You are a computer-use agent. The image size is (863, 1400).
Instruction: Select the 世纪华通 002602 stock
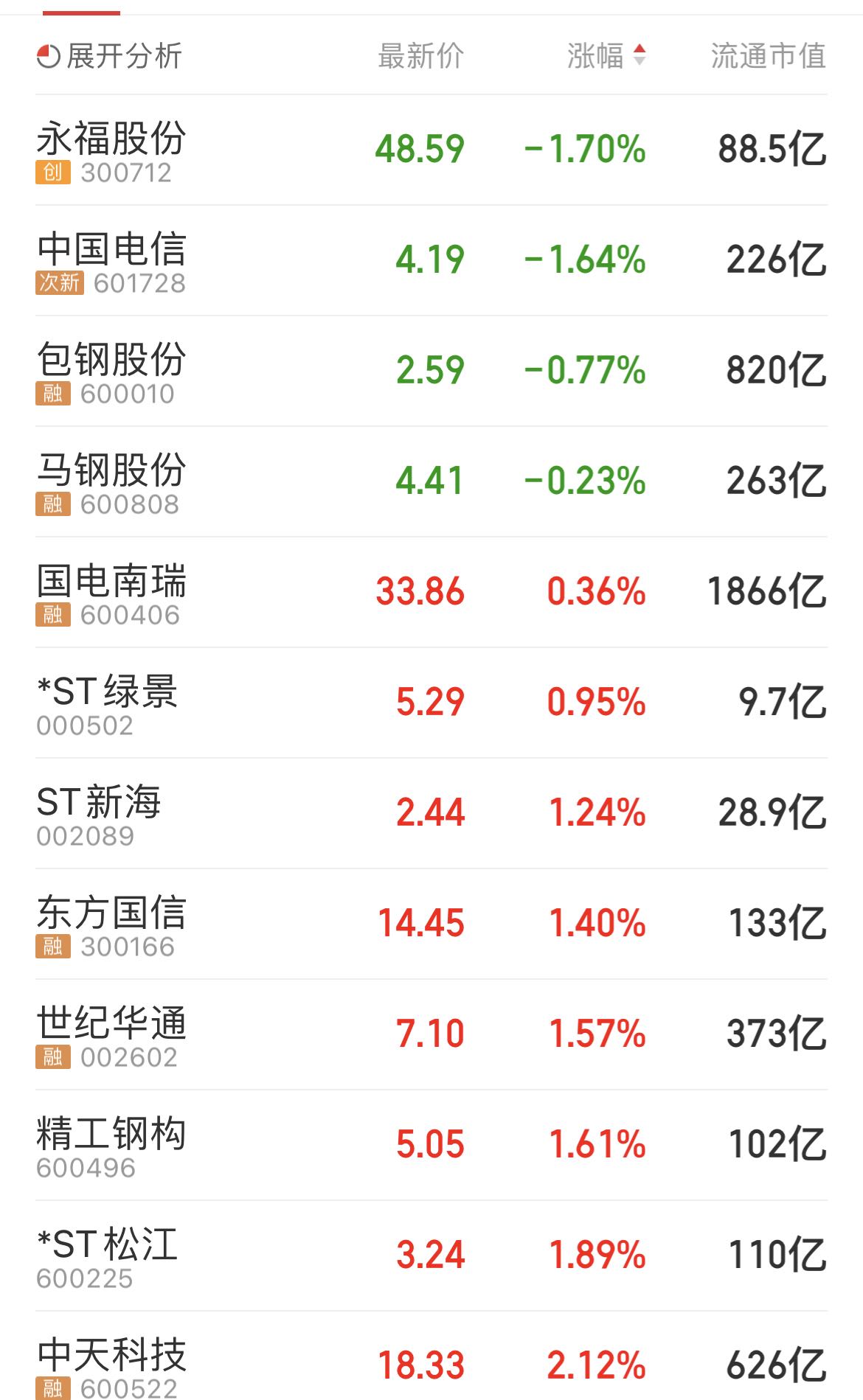pyautogui.click(x=431, y=1035)
